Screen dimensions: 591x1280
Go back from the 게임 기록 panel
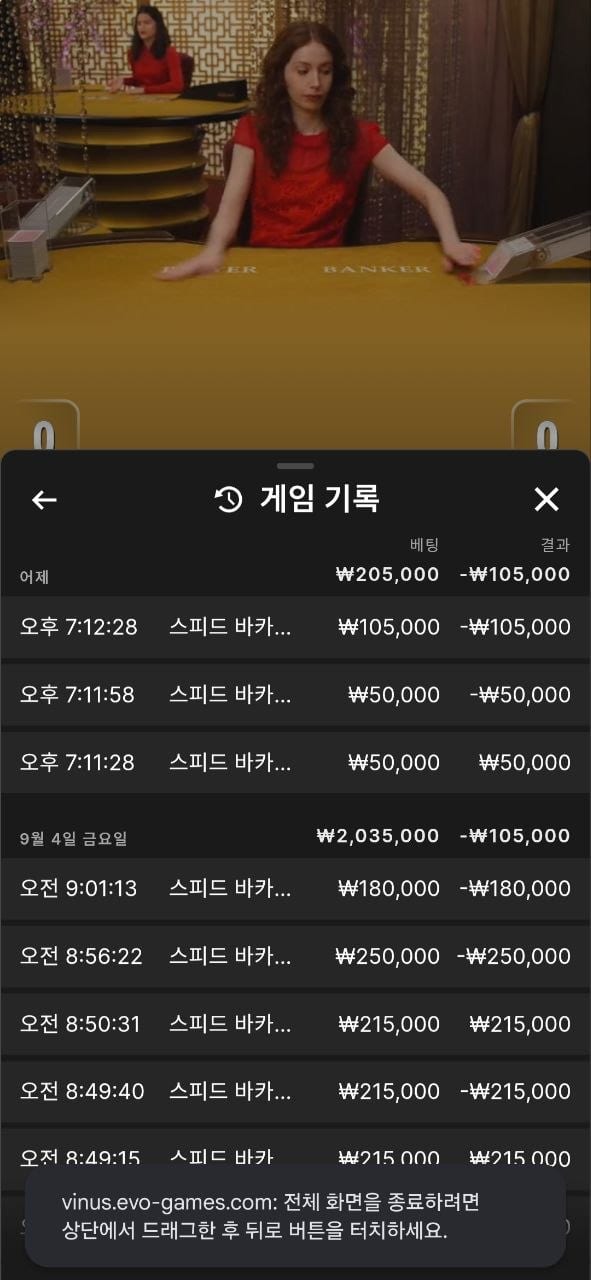(x=44, y=499)
